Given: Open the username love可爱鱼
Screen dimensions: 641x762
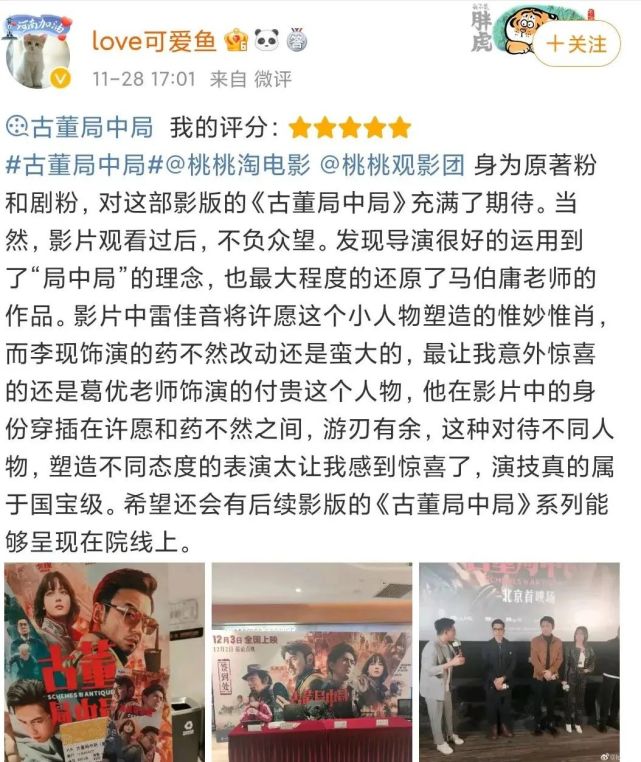Looking at the screenshot, I should [x=152, y=39].
